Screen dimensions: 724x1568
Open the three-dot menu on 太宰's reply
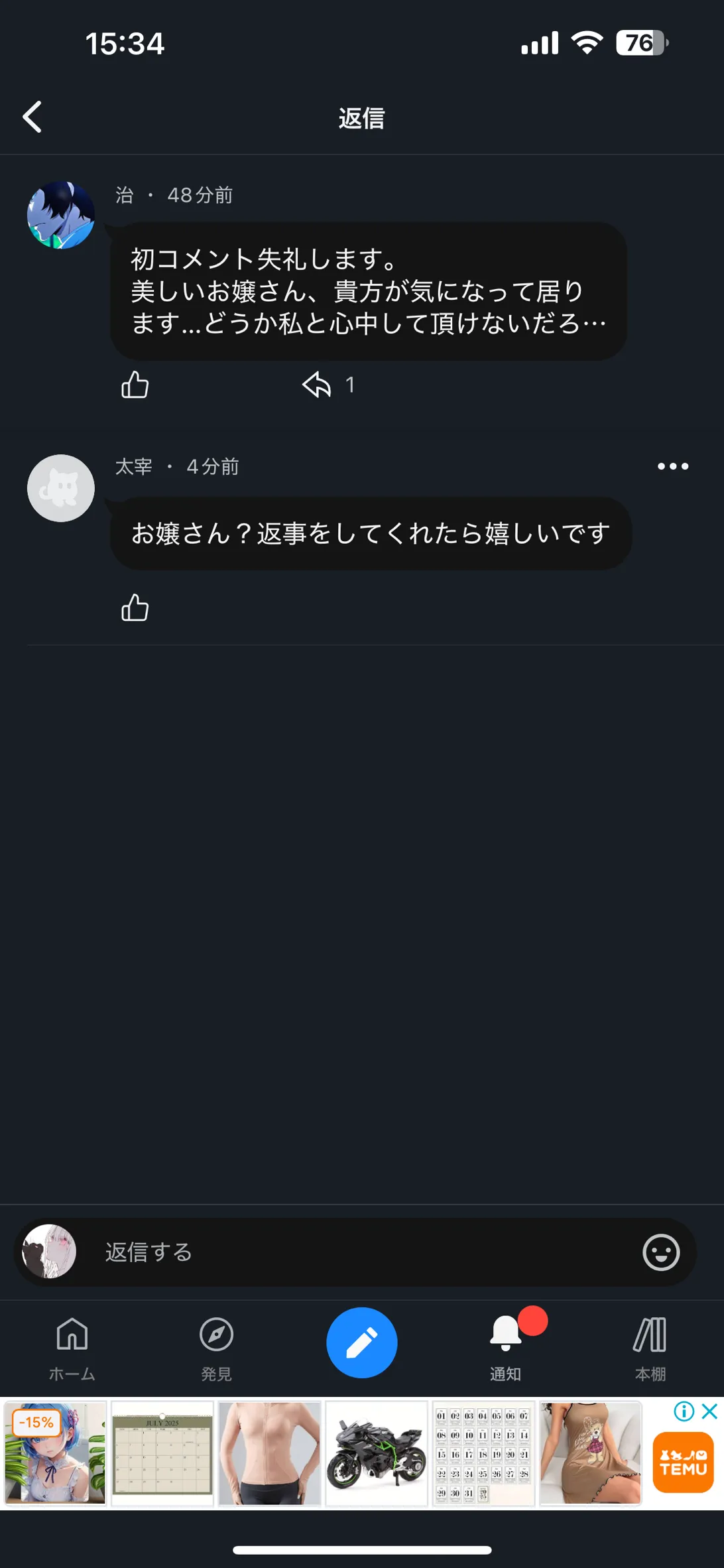click(x=673, y=466)
